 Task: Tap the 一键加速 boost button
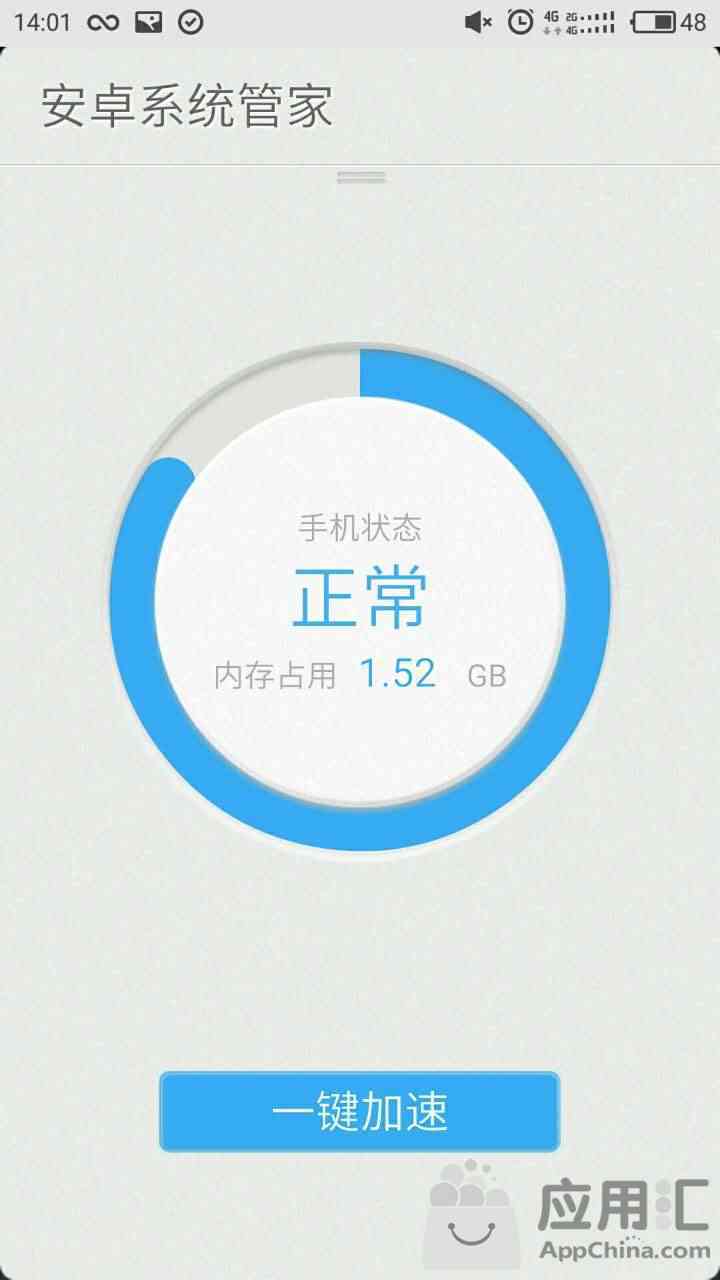point(359,1112)
